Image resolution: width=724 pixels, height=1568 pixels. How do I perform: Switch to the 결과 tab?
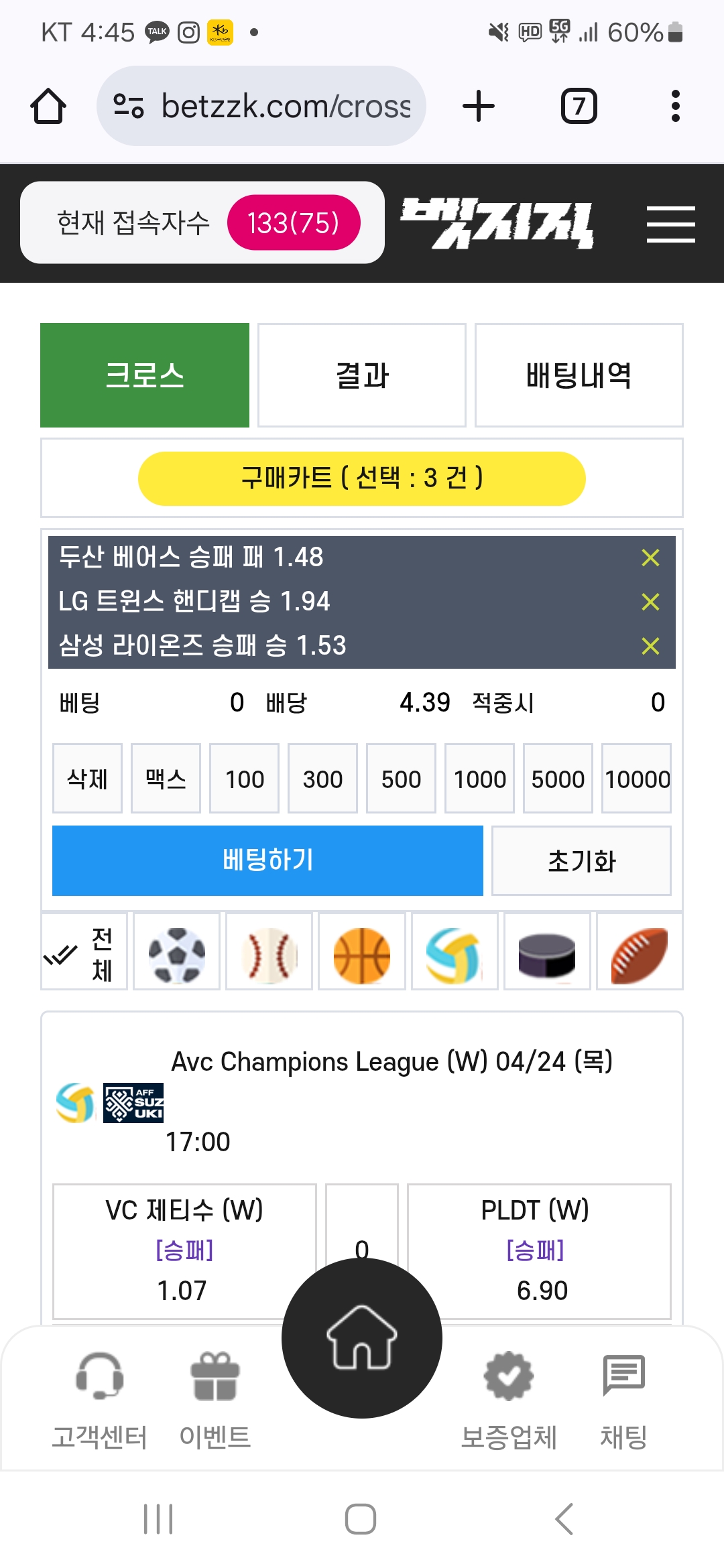(362, 375)
